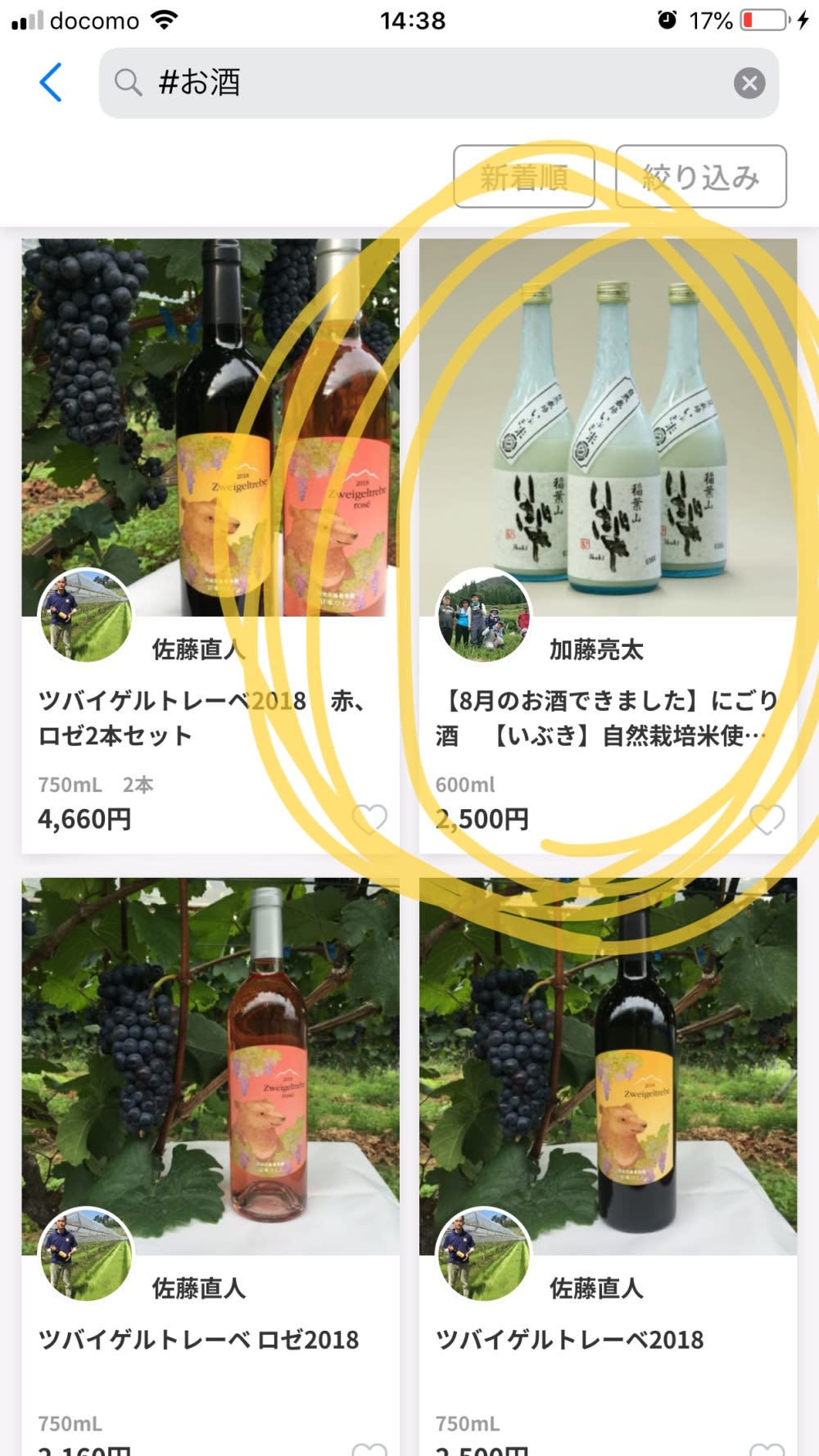Open the 絞り込み filter
This screenshot has width=819, height=1456.
point(701,177)
